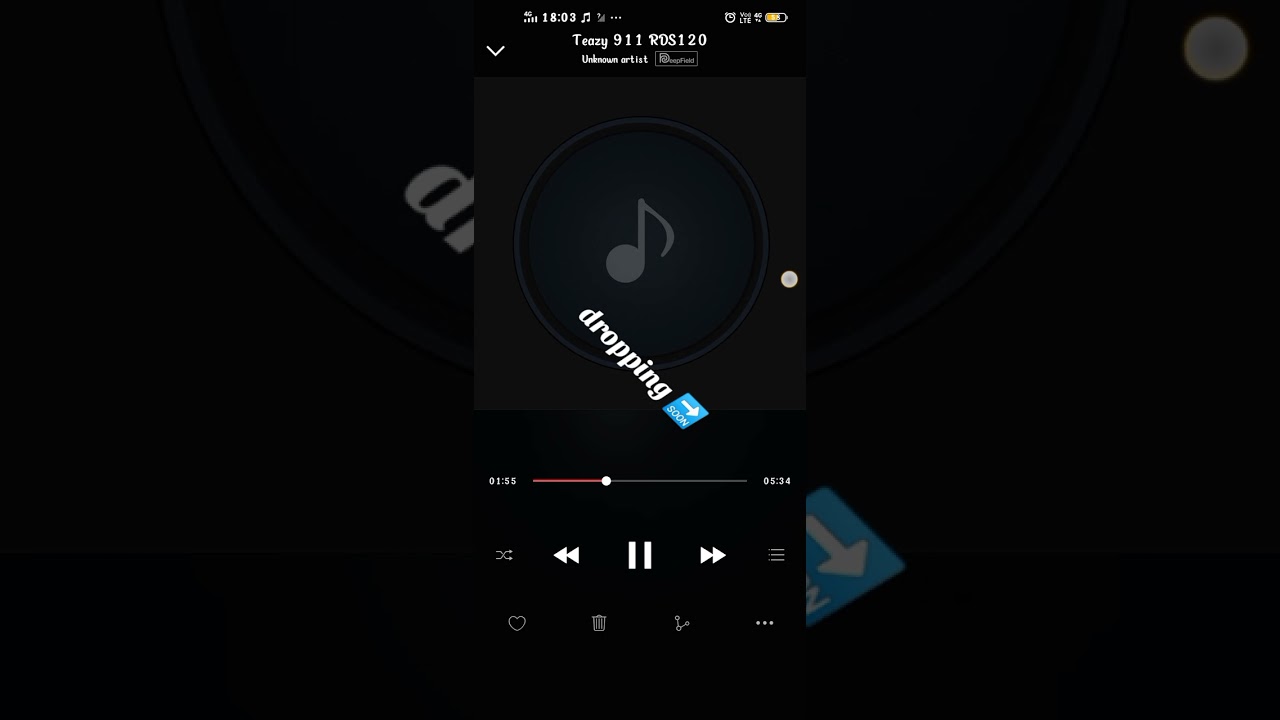Skip to the previous track
Image resolution: width=1280 pixels, height=720 pixels.
click(566, 555)
